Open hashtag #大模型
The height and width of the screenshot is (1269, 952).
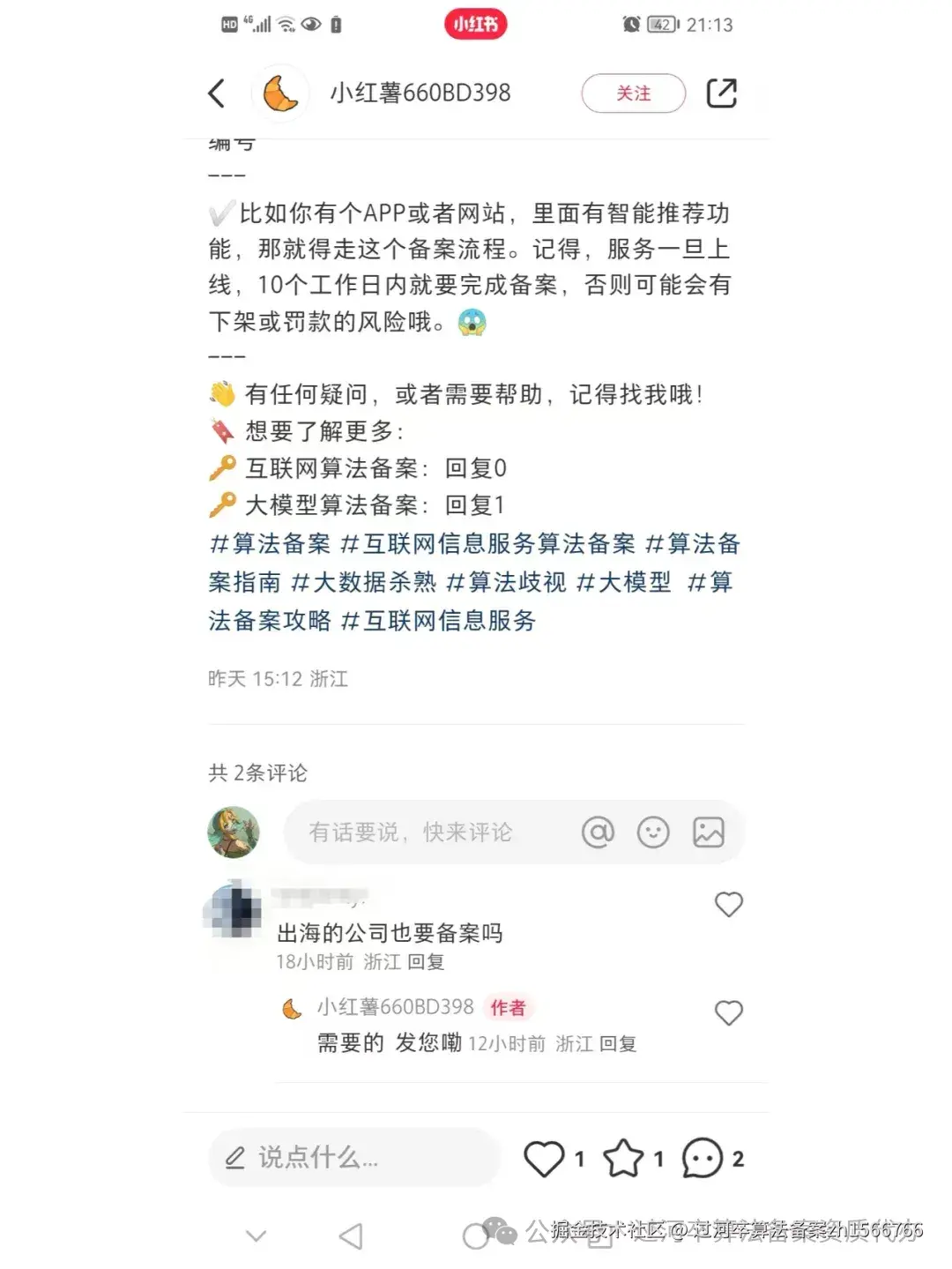[623, 582]
